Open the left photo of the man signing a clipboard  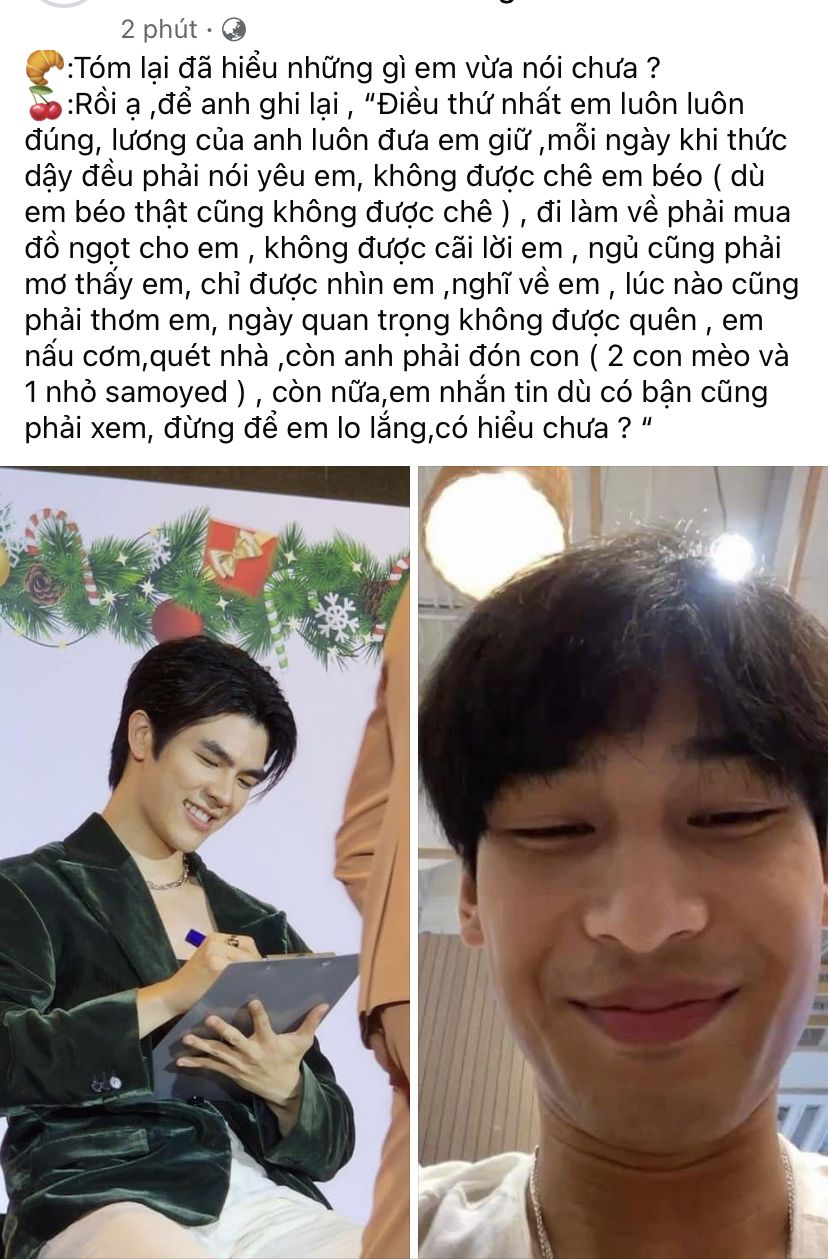pos(204,860)
